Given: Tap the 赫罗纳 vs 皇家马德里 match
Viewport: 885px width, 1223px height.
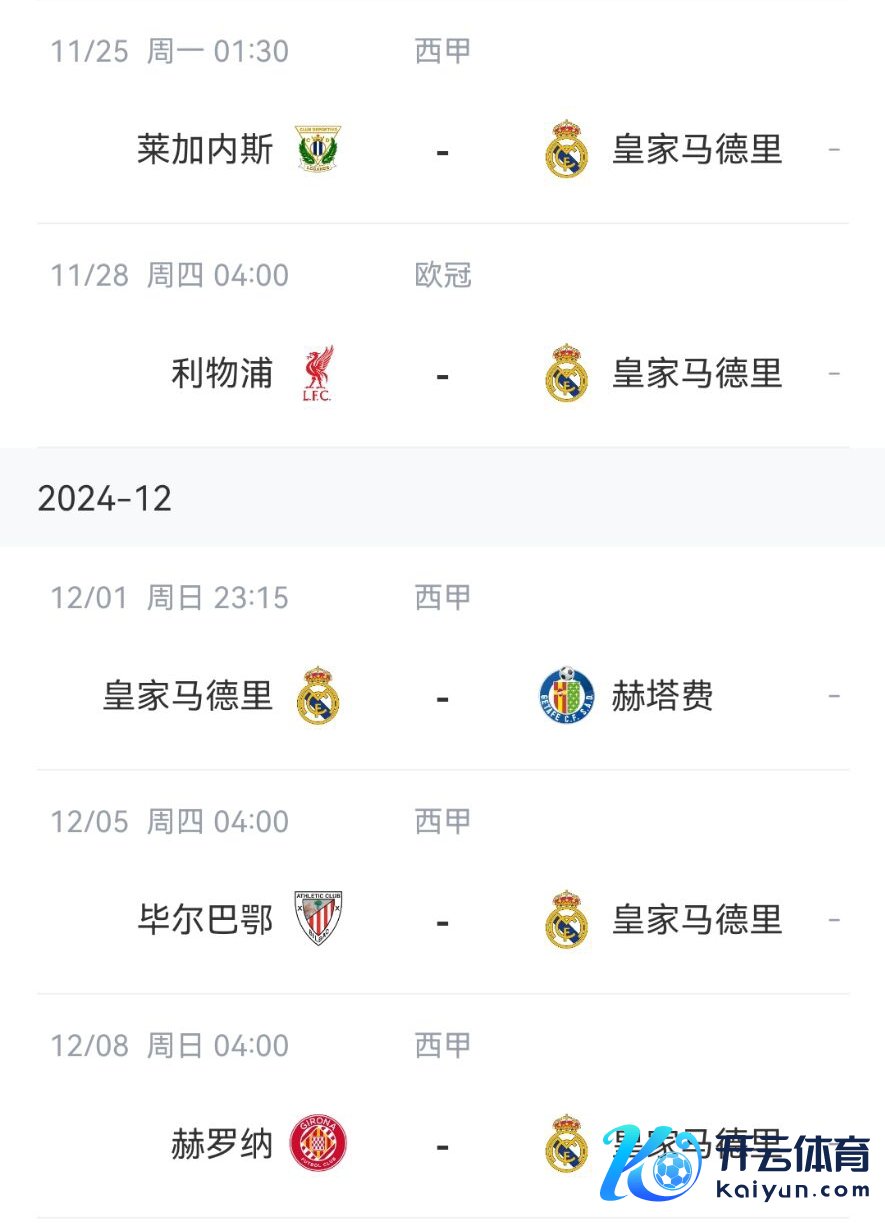Looking at the screenshot, I should 442,1145.
